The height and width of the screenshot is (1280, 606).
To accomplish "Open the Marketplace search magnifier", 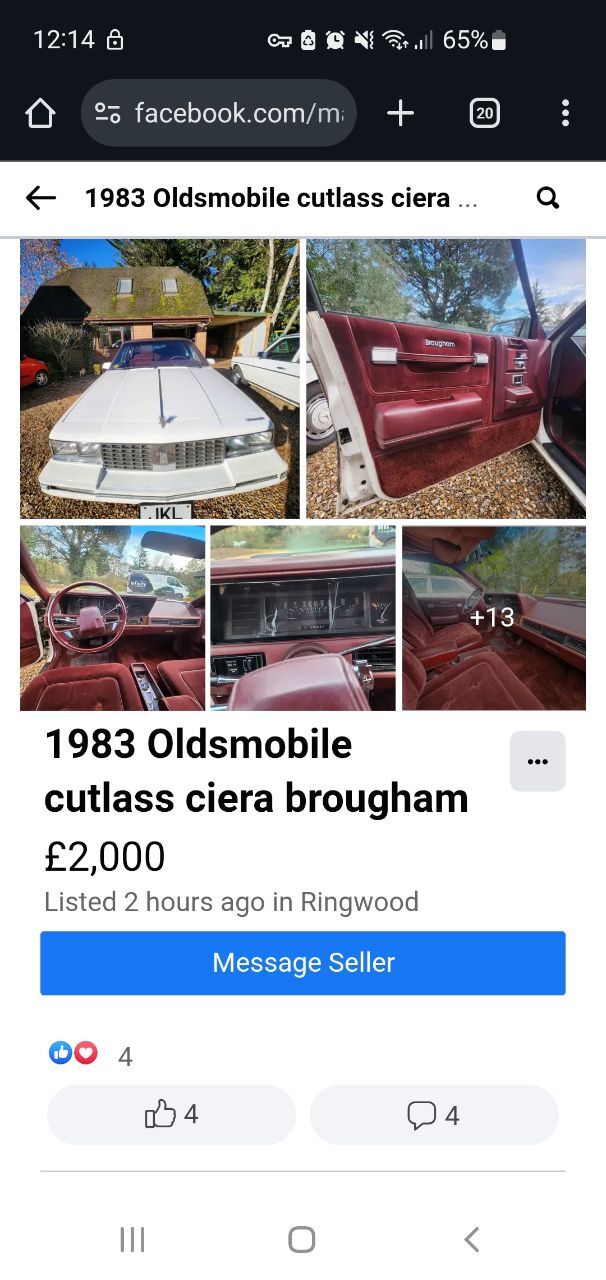I will [x=548, y=198].
